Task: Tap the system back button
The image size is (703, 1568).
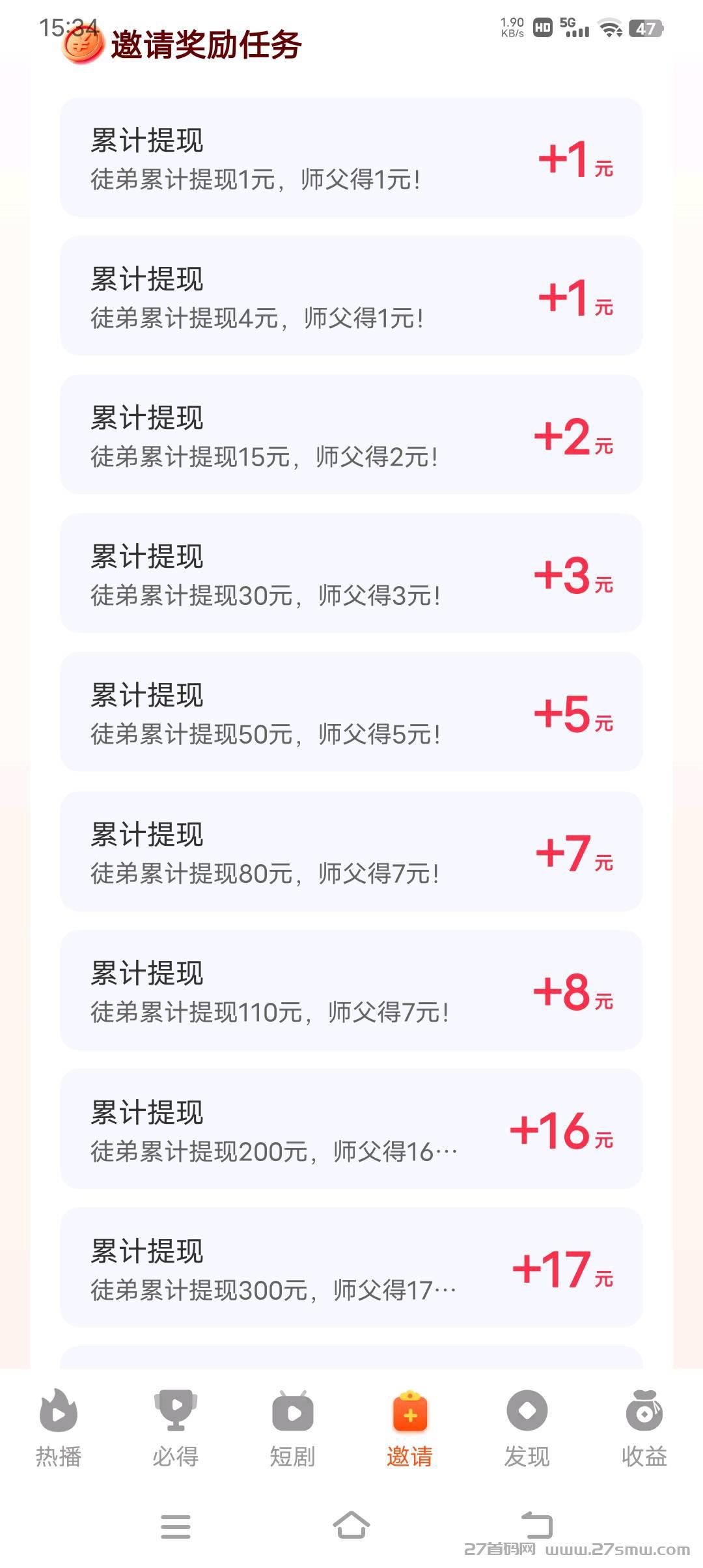Action: tap(537, 1525)
